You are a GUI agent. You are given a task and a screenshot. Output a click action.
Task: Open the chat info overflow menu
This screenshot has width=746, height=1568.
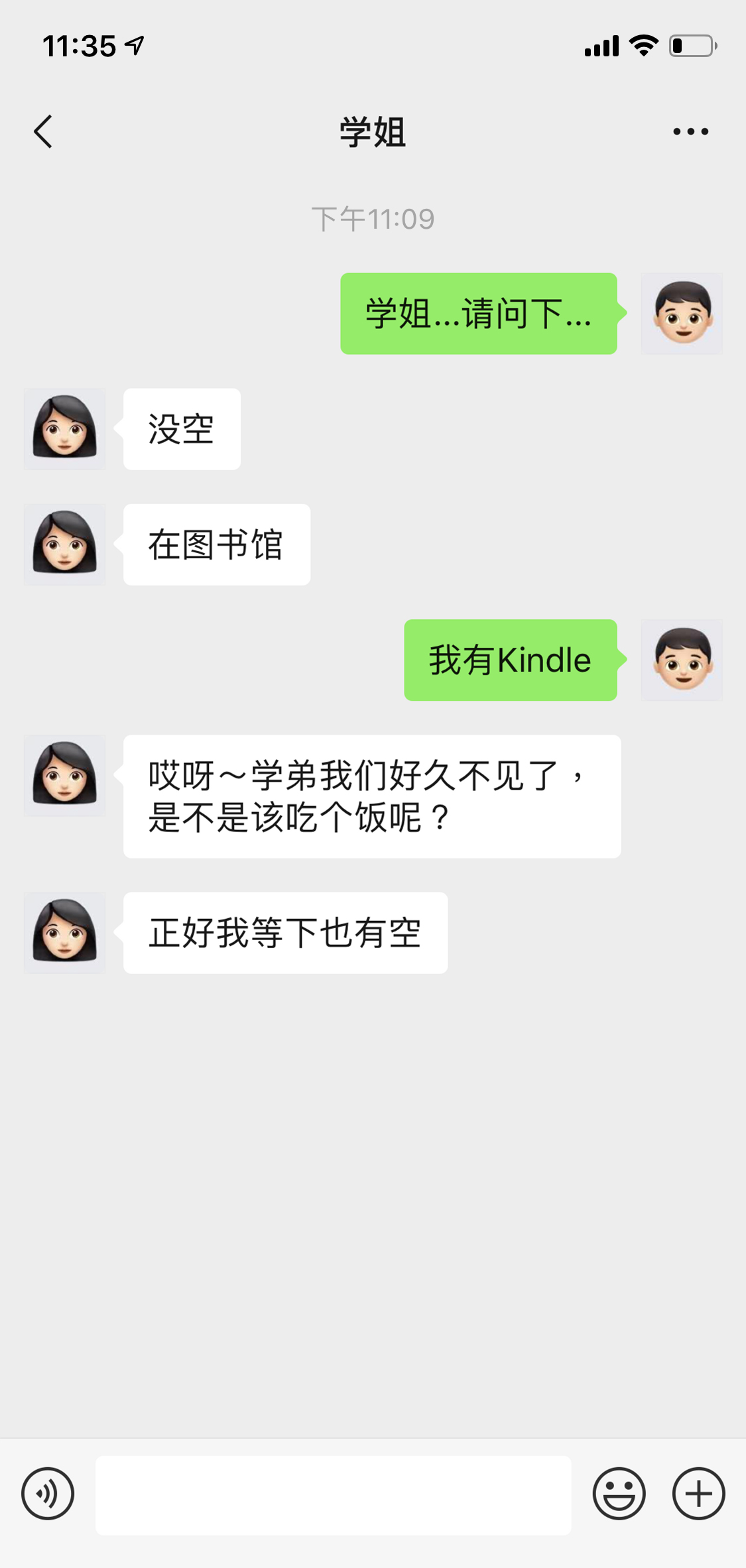[x=690, y=131]
